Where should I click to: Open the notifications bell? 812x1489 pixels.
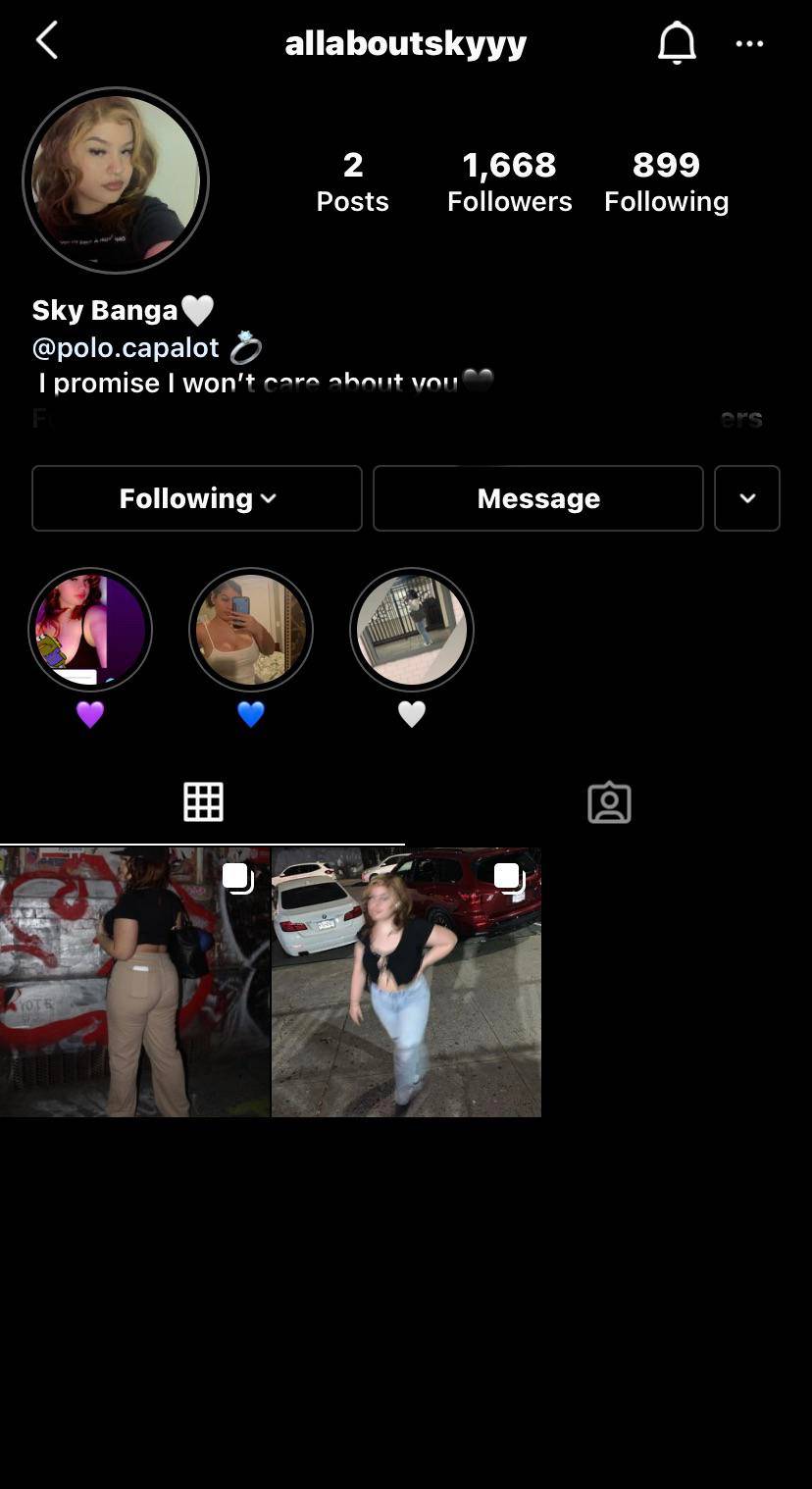tap(676, 43)
